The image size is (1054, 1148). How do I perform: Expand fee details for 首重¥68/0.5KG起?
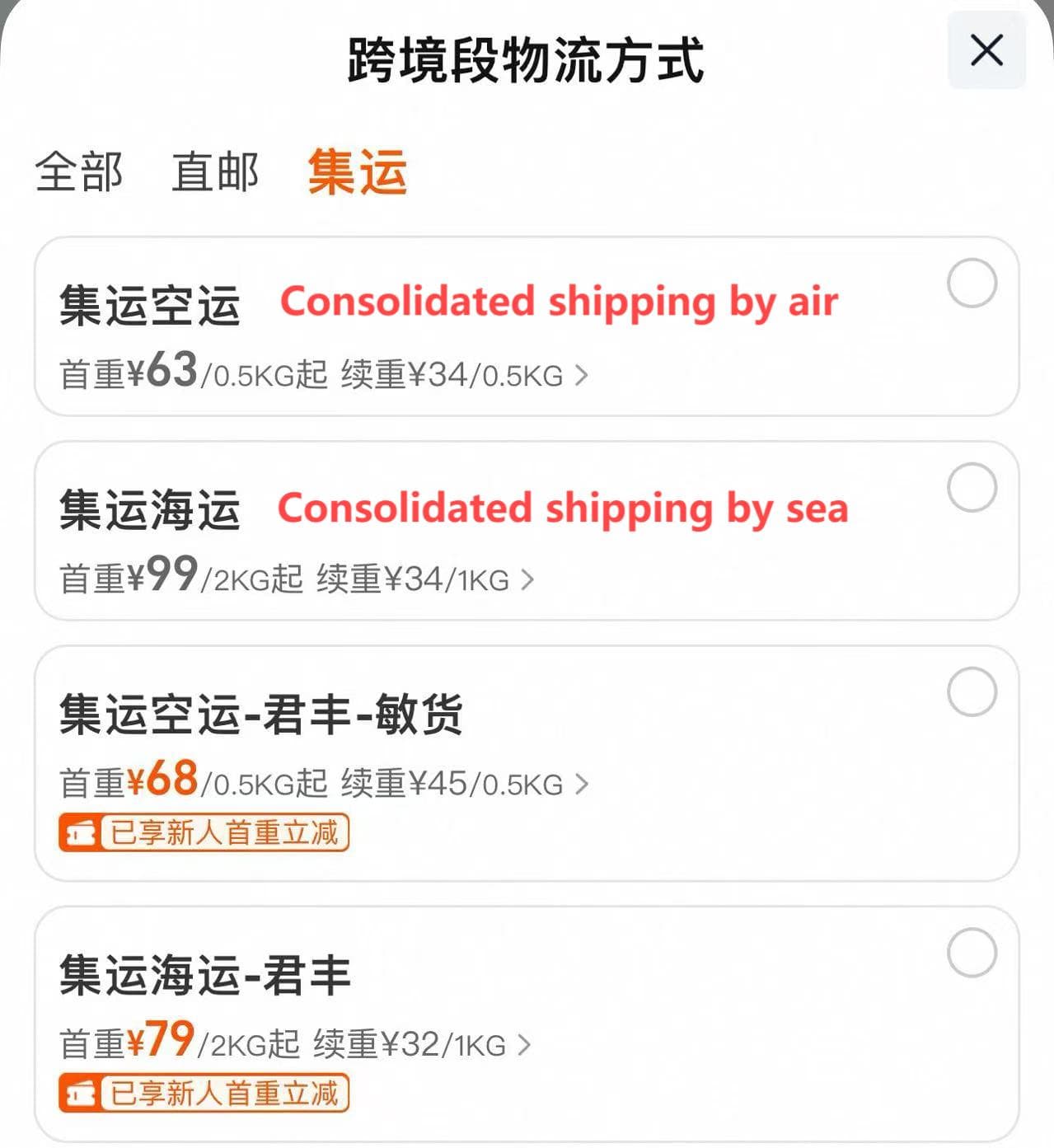[x=582, y=785]
